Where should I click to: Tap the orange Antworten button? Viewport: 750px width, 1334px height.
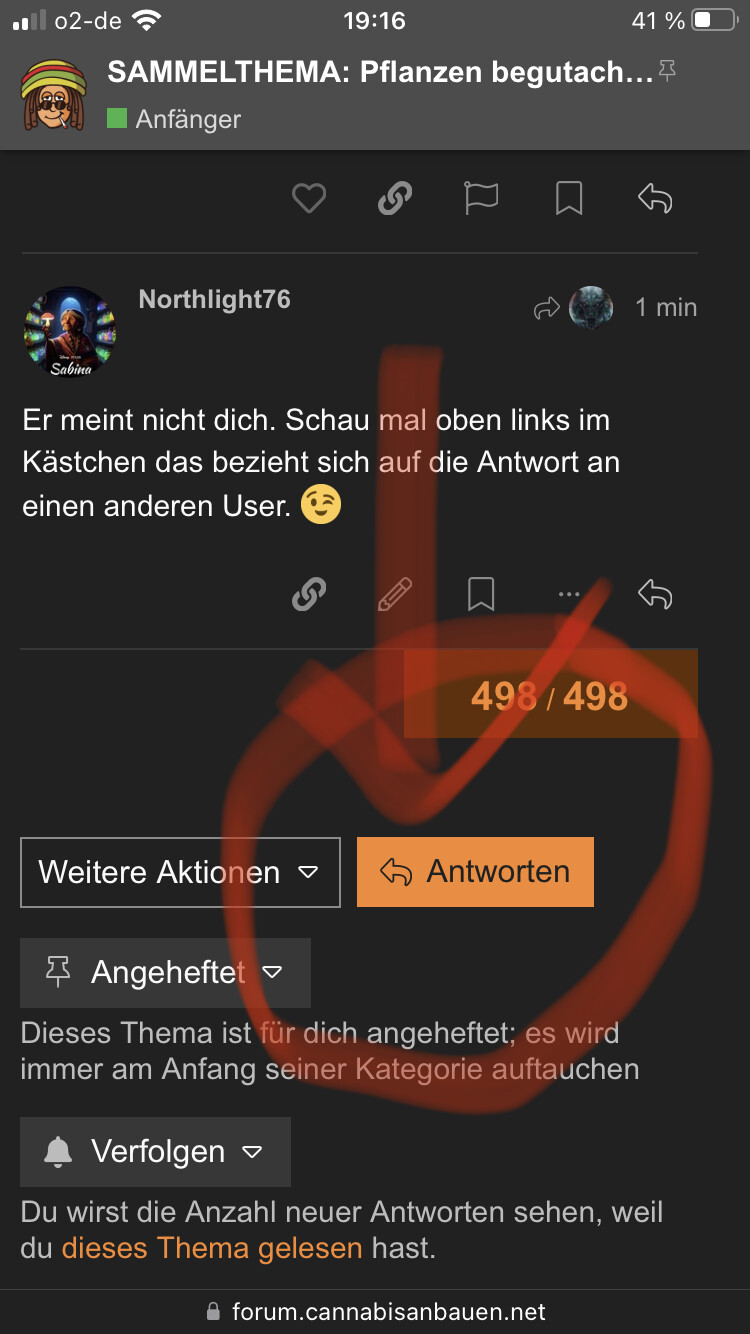pos(475,872)
